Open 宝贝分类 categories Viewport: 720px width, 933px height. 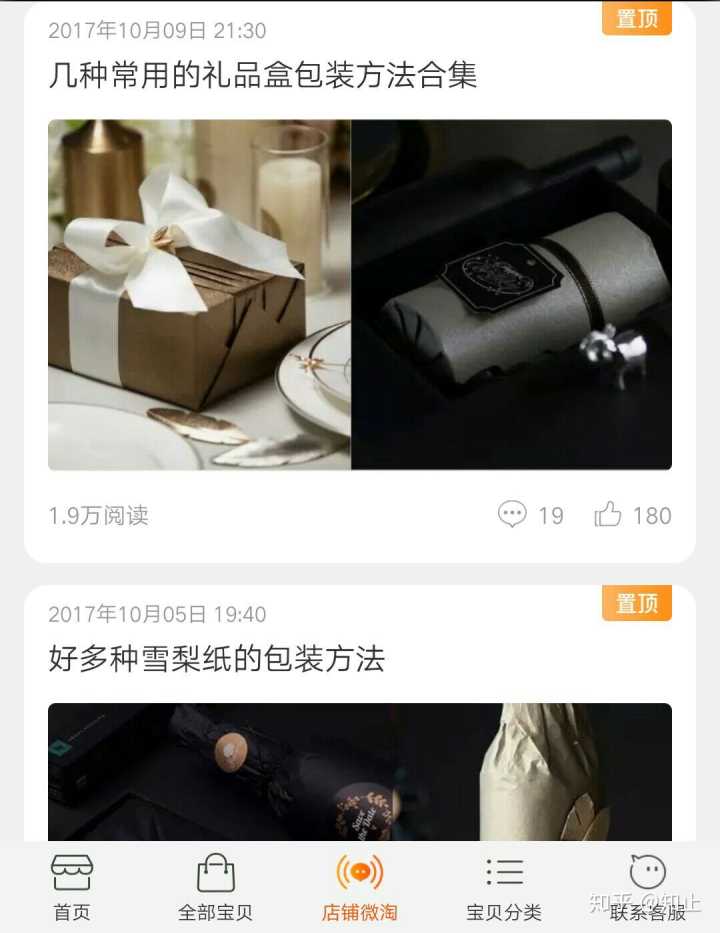pyautogui.click(x=504, y=886)
